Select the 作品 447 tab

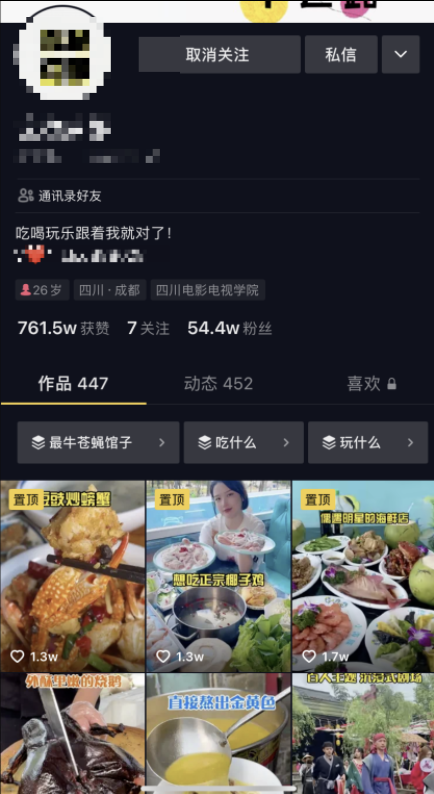point(73,383)
